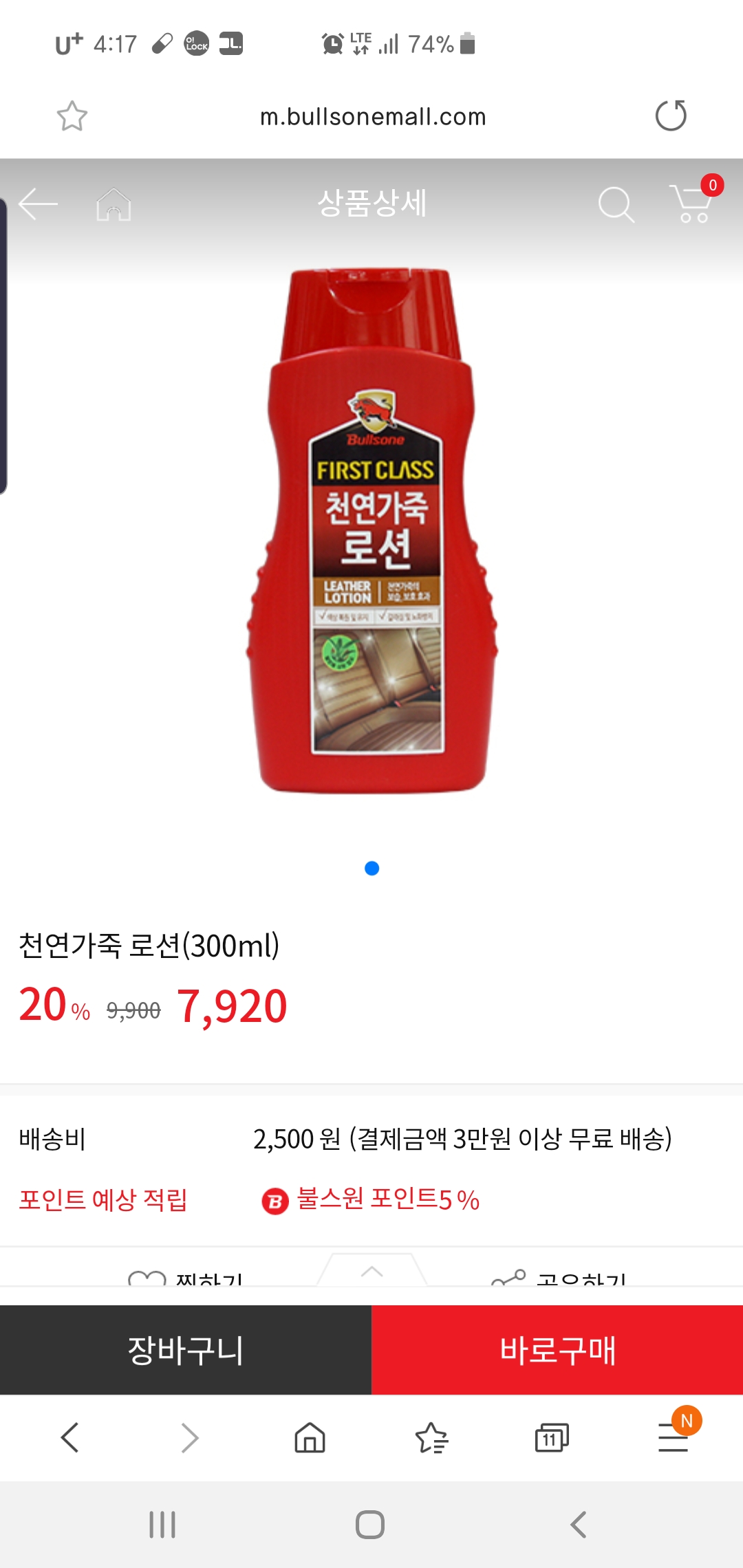
Task: Bookmark the page with the star icon
Action: pos(71,116)
